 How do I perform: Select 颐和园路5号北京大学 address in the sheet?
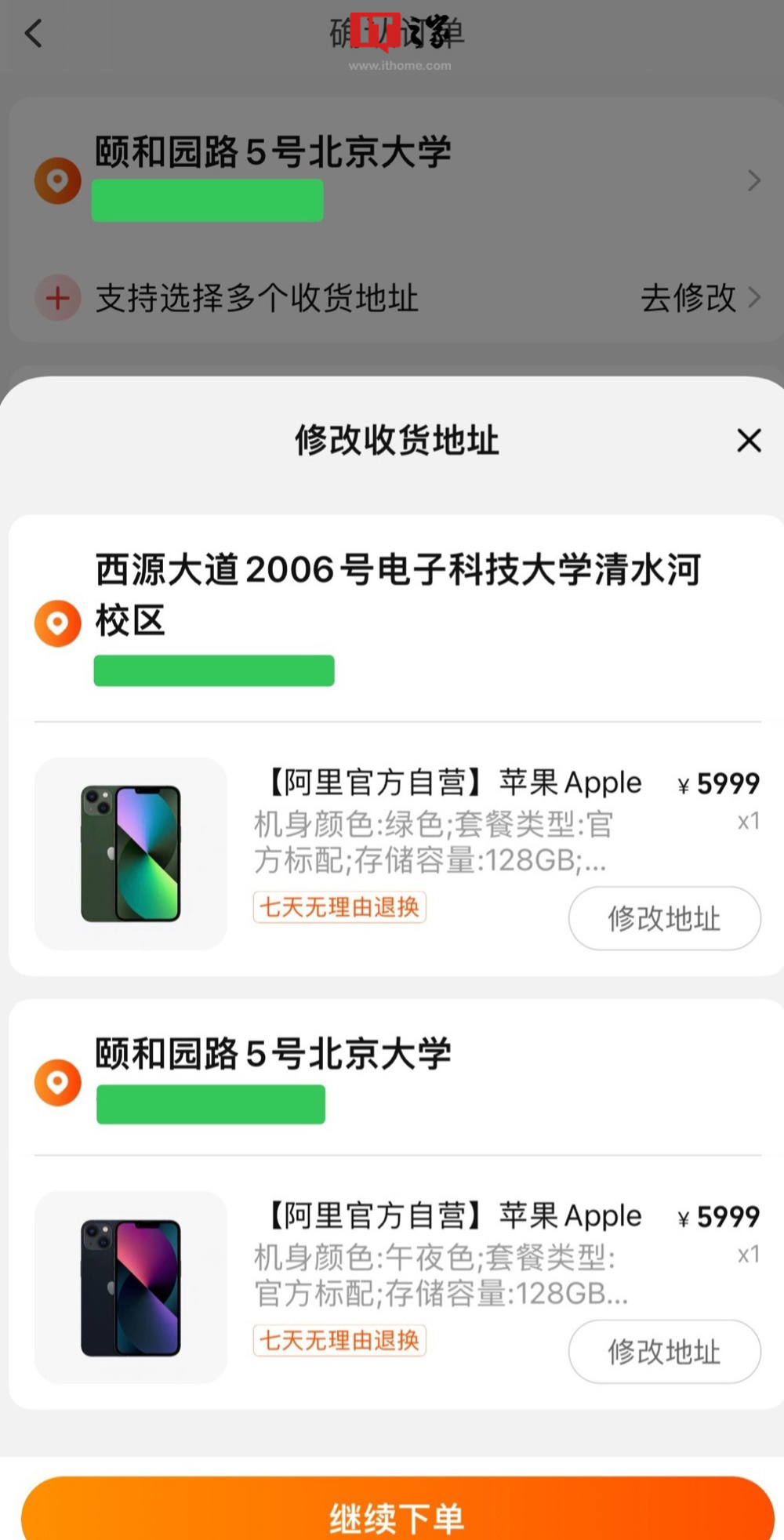tap(273, 1055)
